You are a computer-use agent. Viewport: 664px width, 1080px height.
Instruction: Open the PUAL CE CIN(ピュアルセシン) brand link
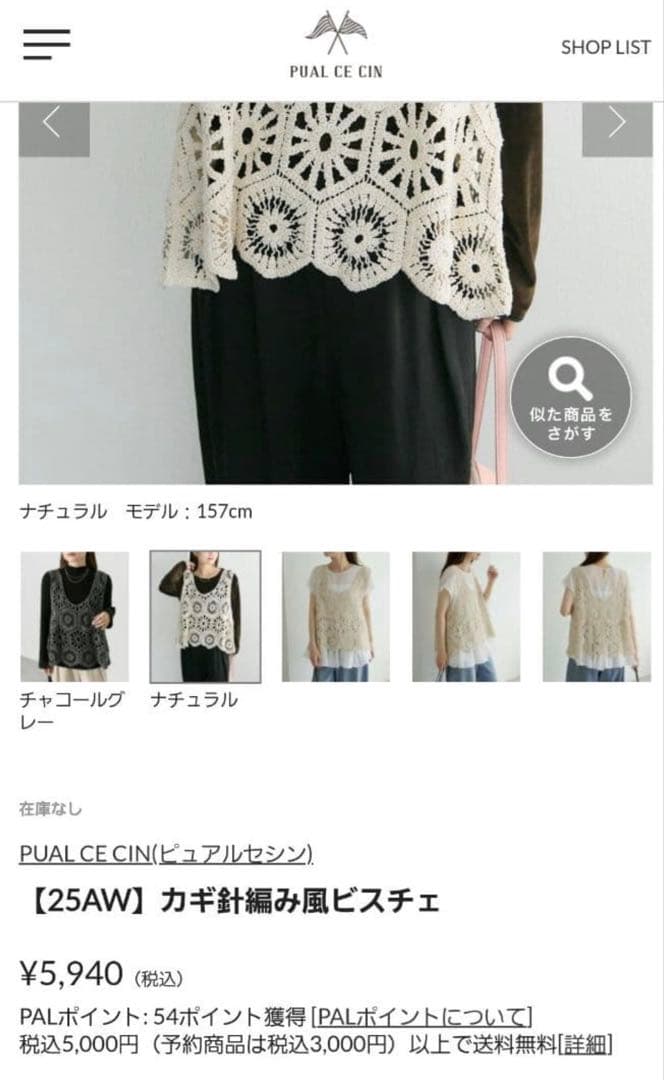(166, 853)
